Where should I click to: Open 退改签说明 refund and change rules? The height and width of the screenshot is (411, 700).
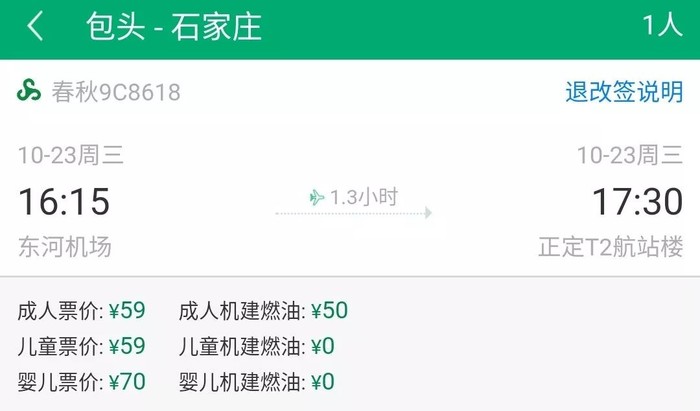tap(624, 93)
